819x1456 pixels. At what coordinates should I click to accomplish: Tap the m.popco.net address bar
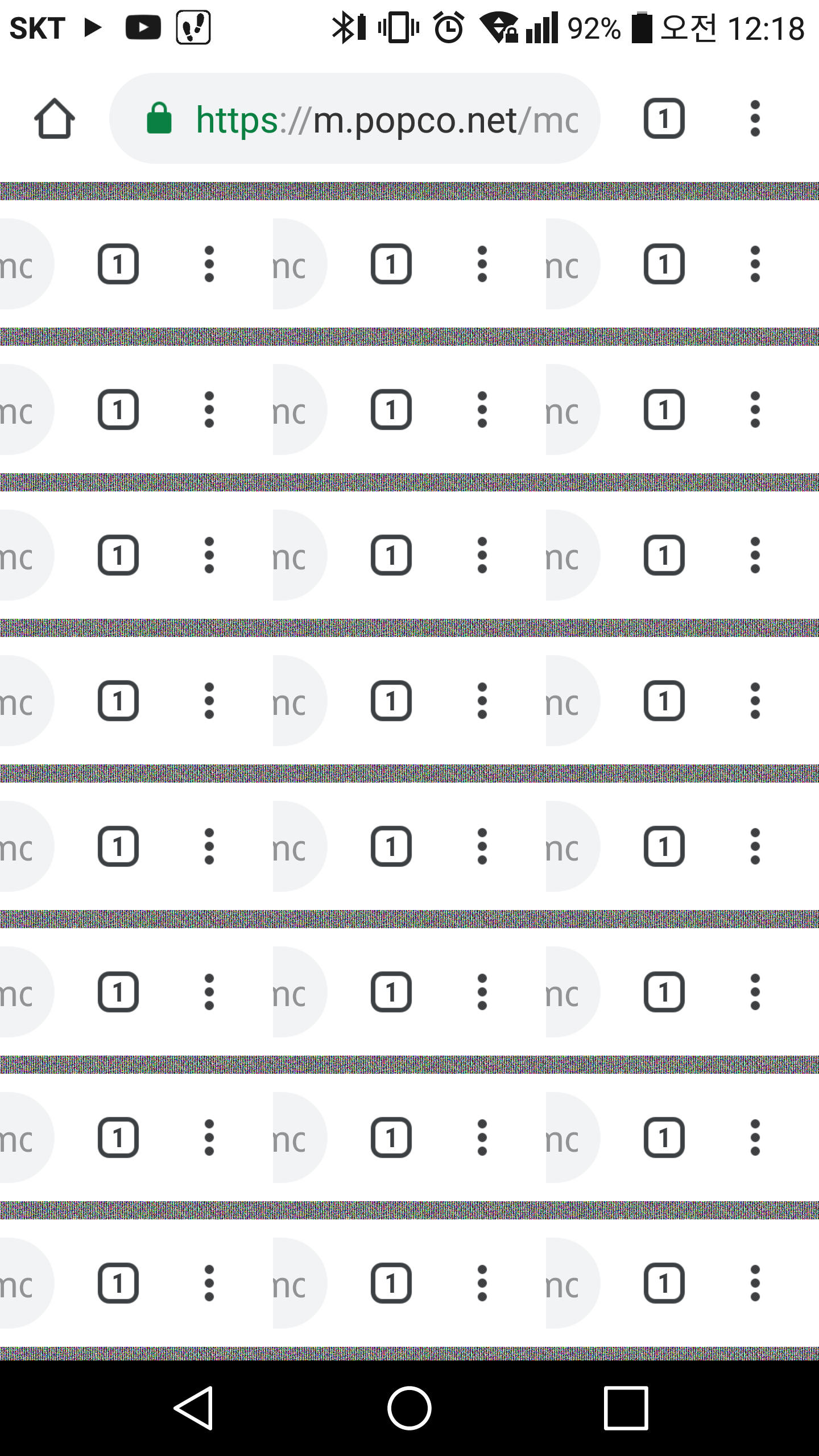click(355, 119)
